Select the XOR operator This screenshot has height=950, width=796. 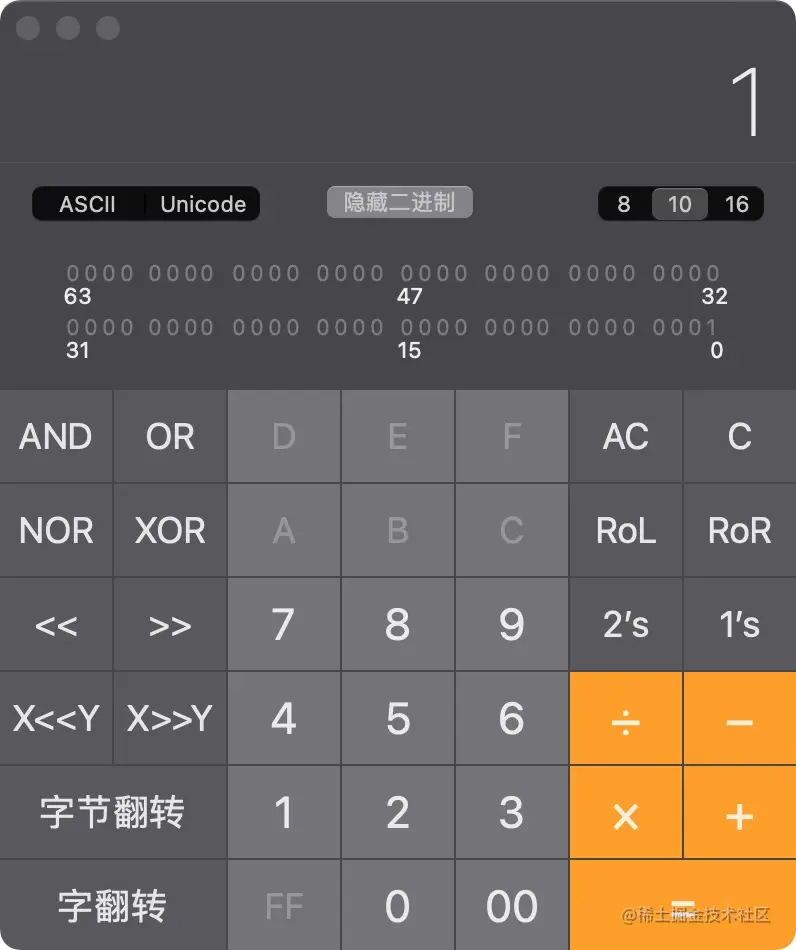coord(170,531)
